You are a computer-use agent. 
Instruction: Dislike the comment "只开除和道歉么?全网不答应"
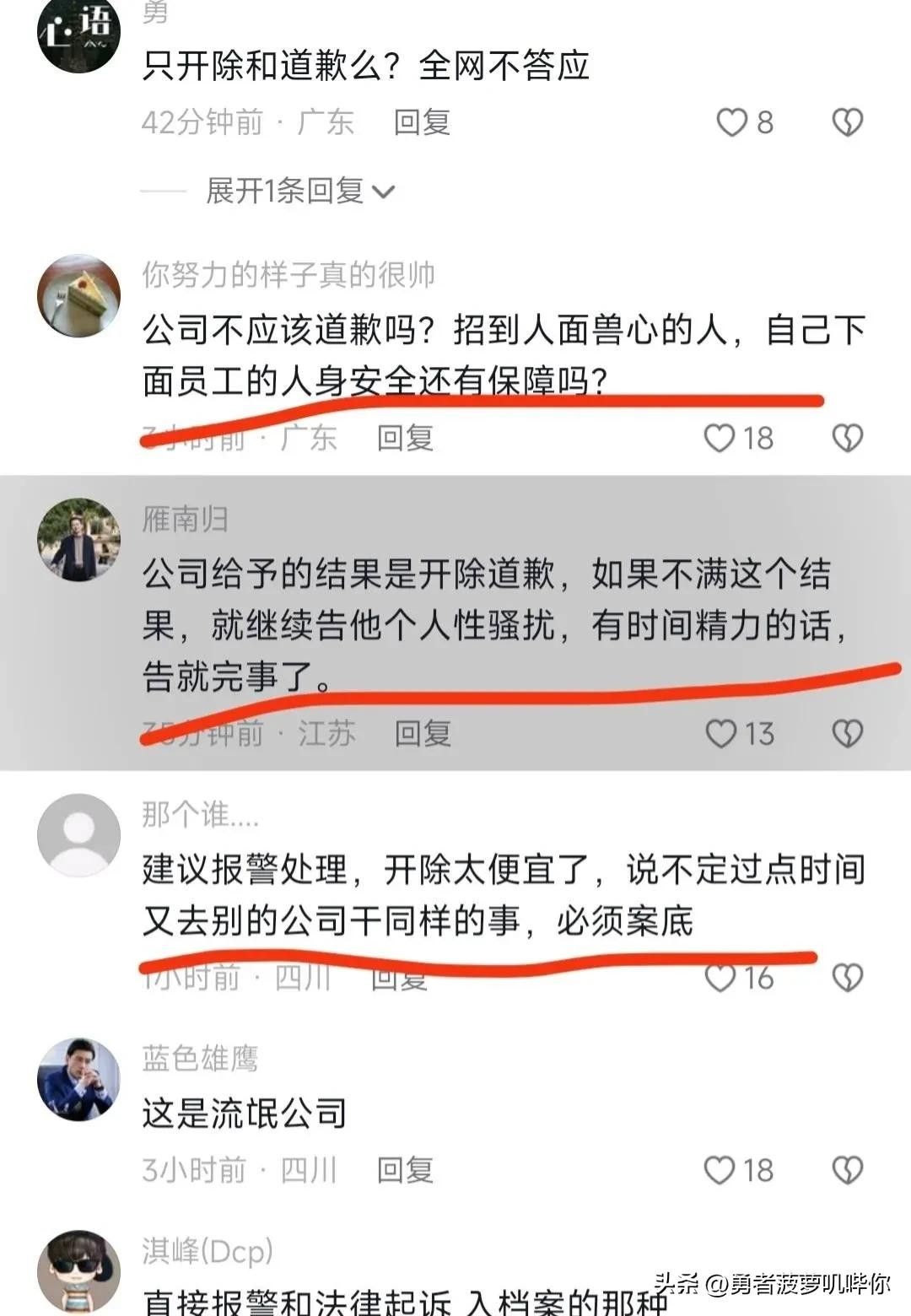tap(847, 123)
